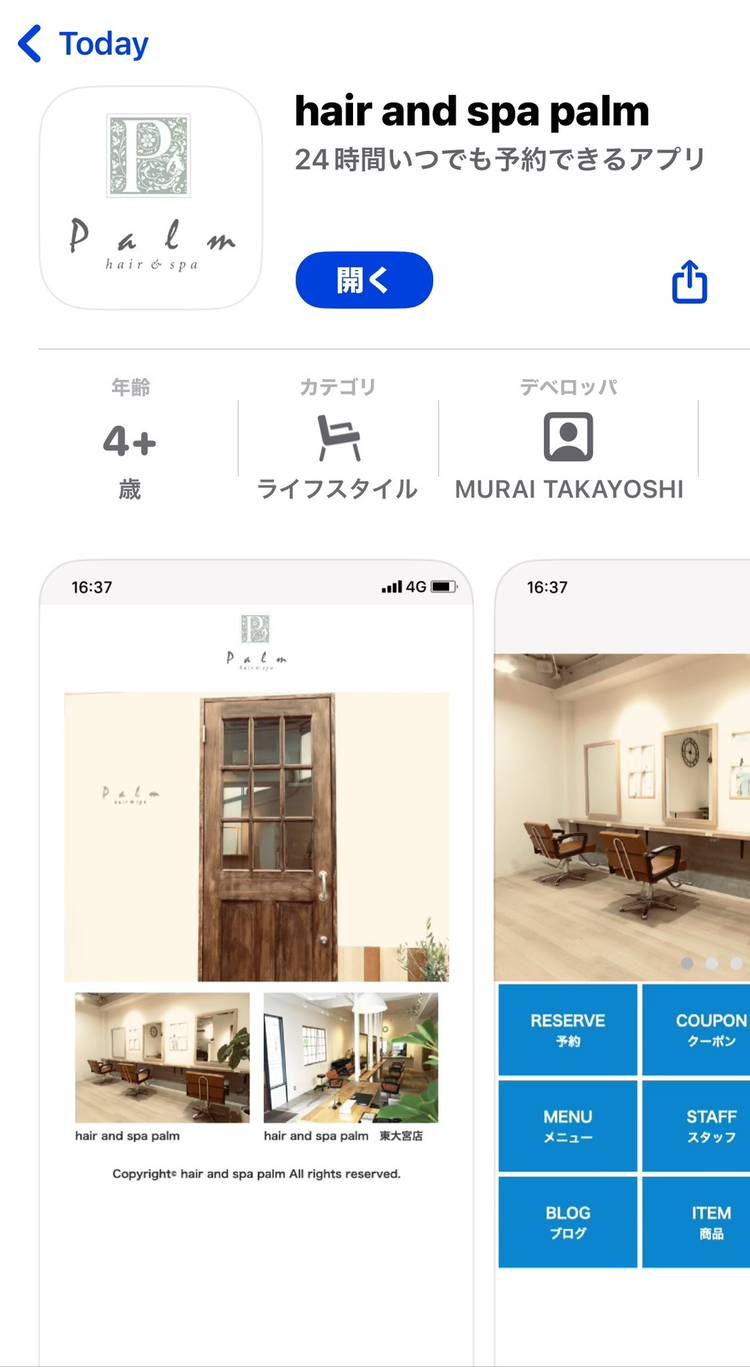Share this app via the share icon
This screenshot has height=1367, width=750.
pyautogui.click(x=689, y=281)
